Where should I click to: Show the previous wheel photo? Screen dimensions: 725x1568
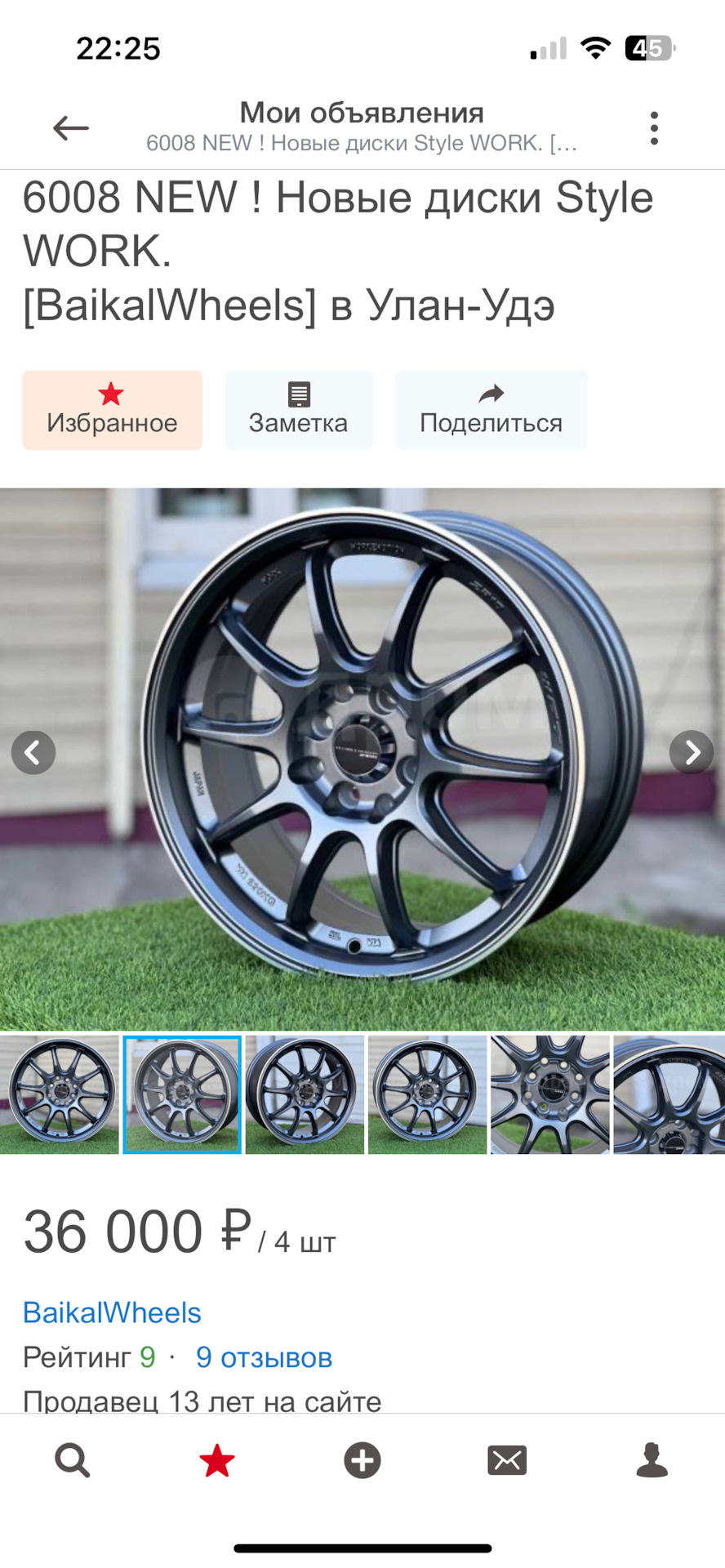click(x=33, y=752)
